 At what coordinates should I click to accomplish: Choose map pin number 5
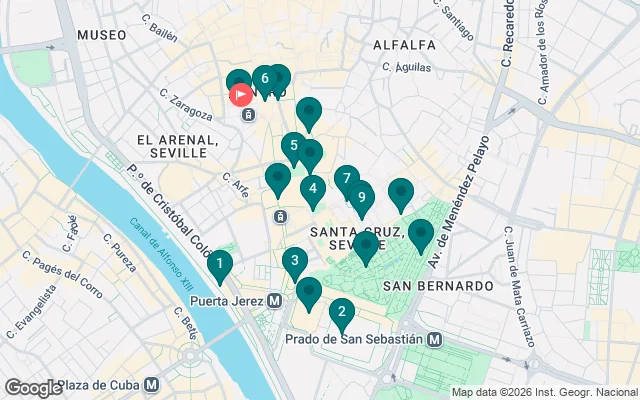(293, 146)
